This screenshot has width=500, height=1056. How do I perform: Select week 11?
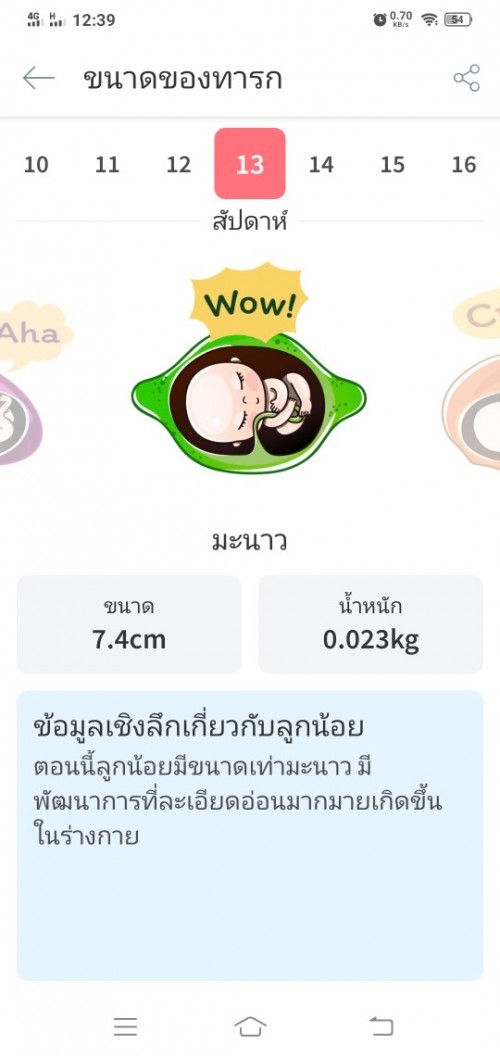(x=107, y=164)
